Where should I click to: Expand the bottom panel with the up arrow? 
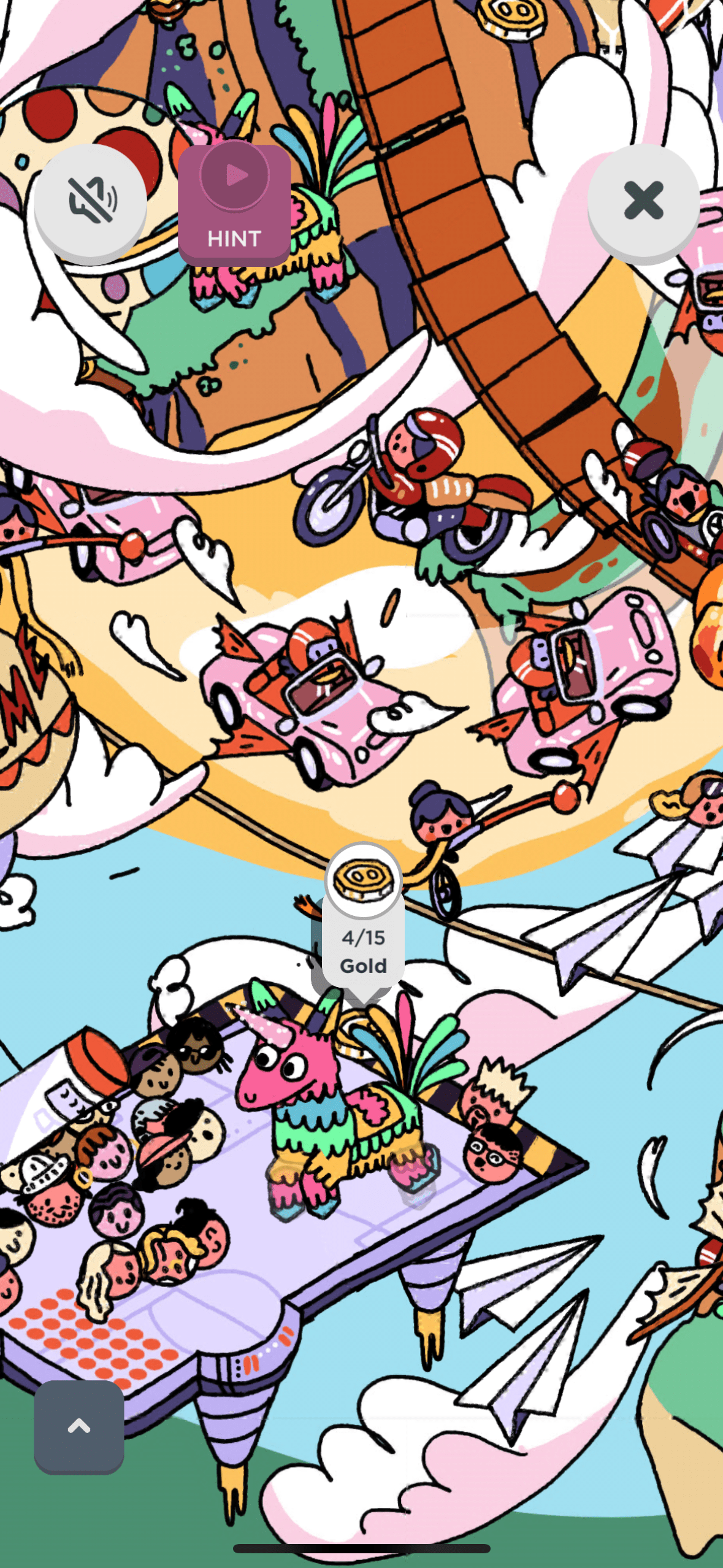(x=79, y=1426)
